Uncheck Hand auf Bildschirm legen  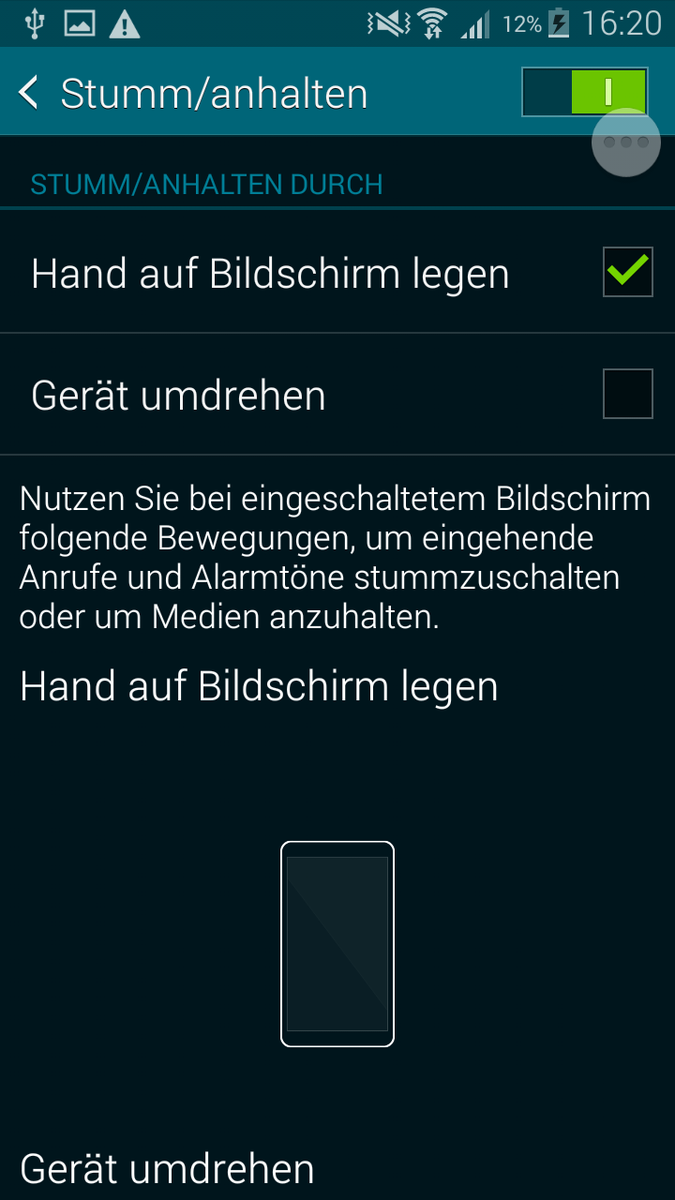(628, 272)
